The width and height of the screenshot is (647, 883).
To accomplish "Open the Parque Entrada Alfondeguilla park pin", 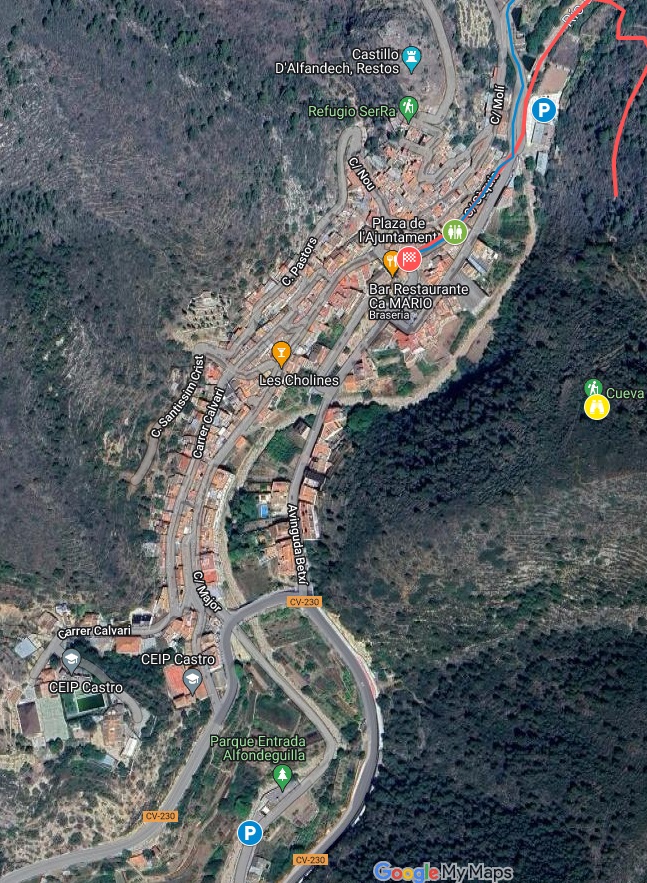I will tap(282, 775).
